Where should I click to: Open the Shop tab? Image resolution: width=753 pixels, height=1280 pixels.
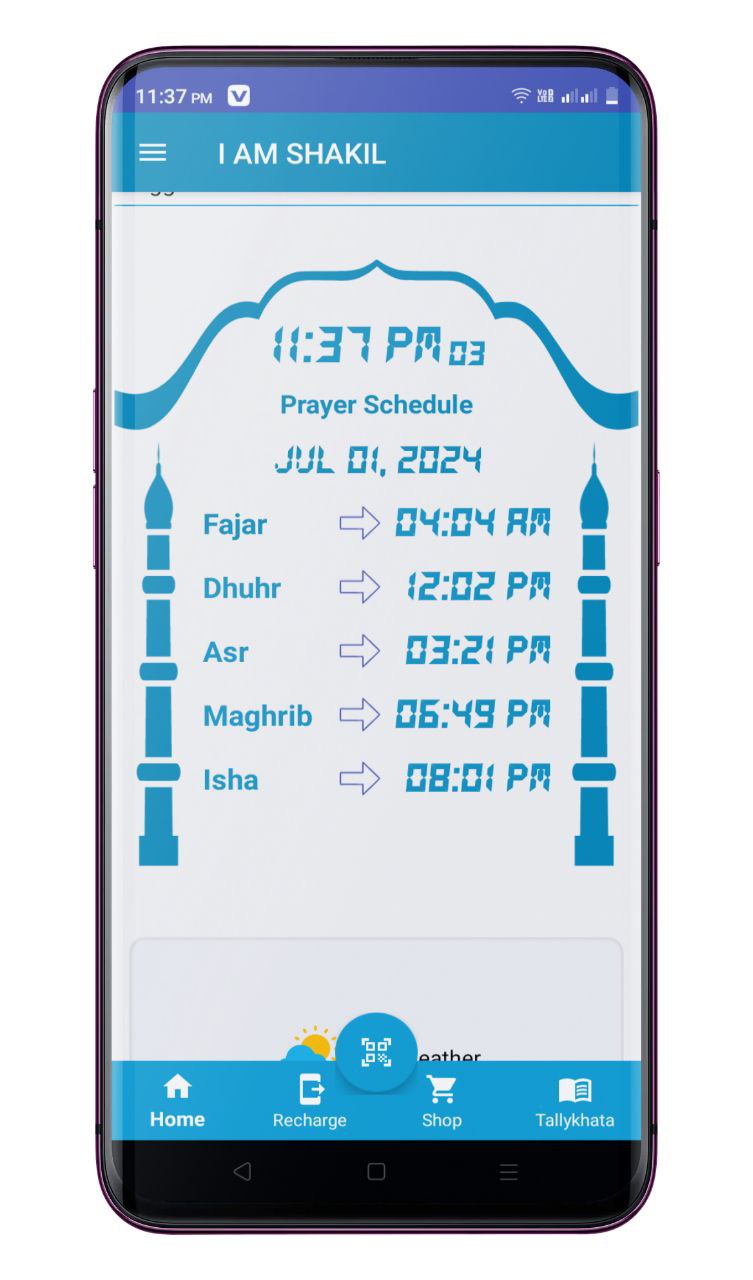(x=441, y=1101)
